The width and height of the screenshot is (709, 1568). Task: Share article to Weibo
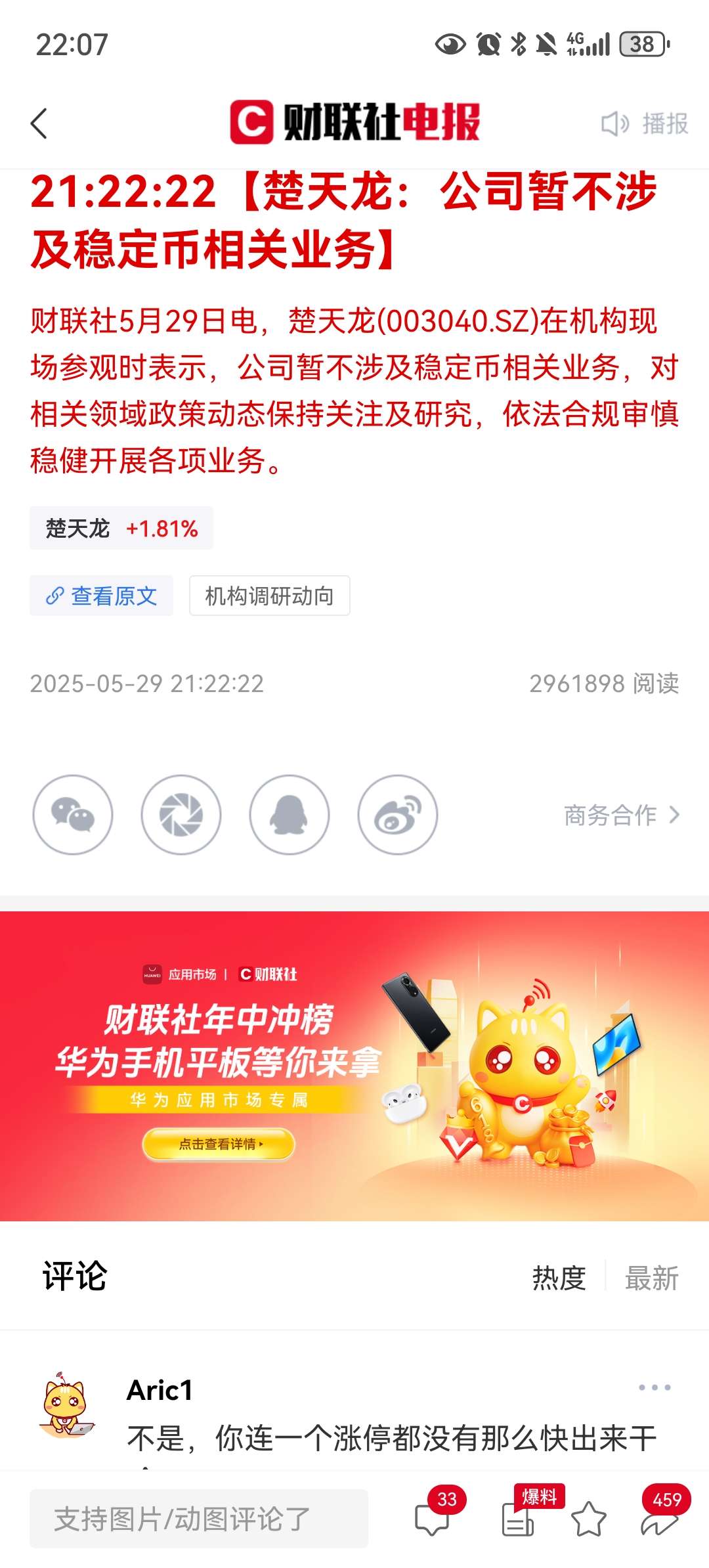click(397, 815)
